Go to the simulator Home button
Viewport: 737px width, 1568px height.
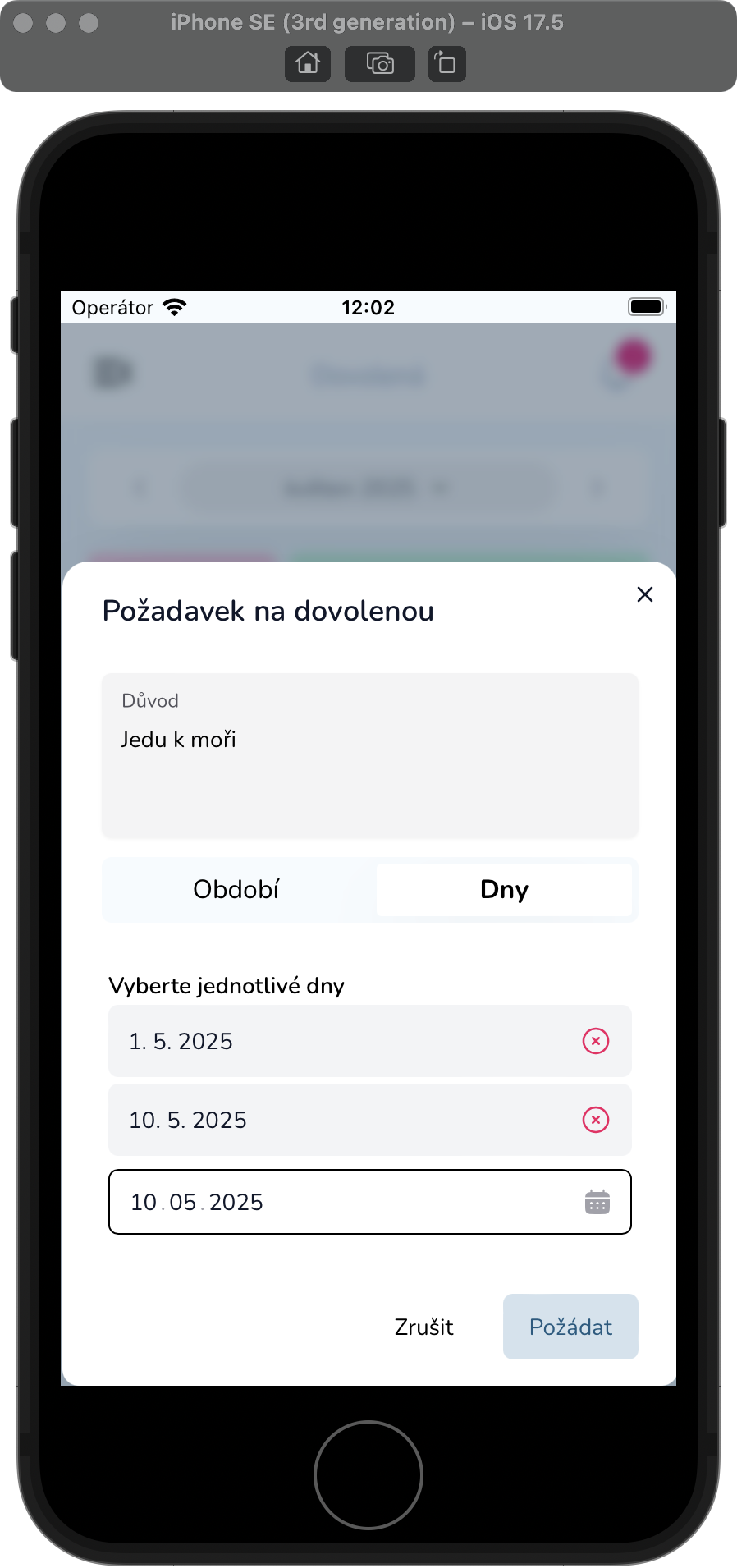click(308, 63)
